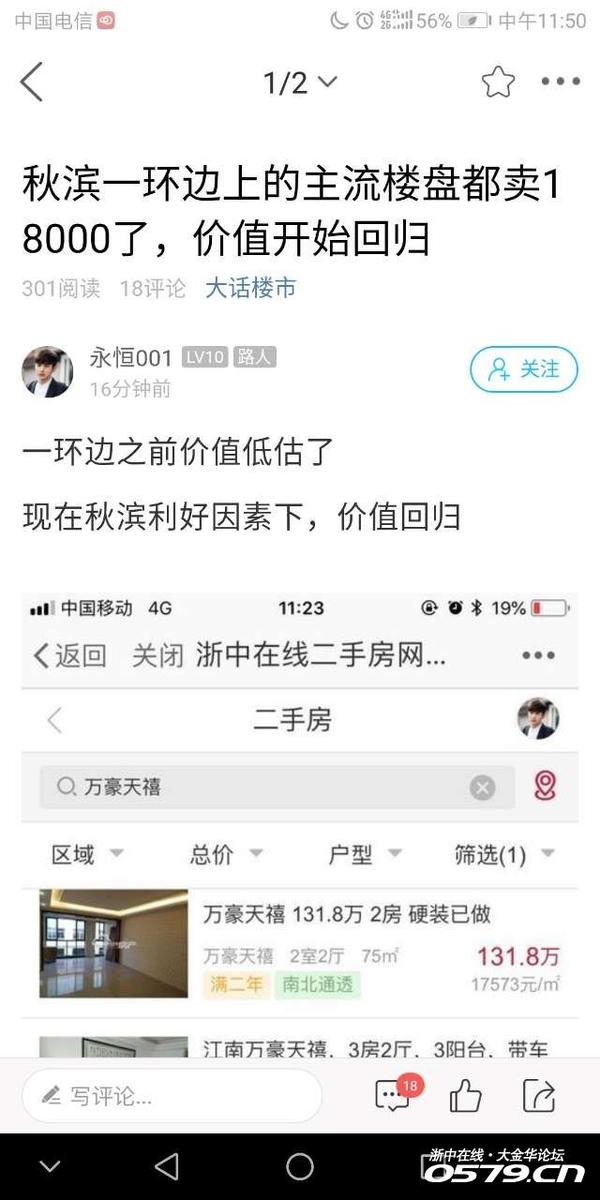View the 18 comments
Screen dimensions: 600x1200
(393, 1096)
